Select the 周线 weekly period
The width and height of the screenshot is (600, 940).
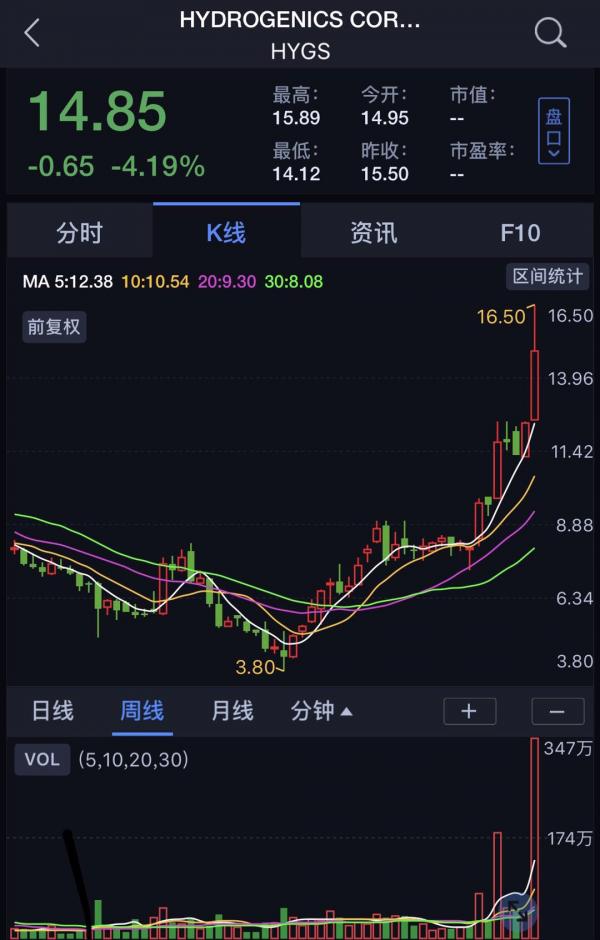tap(142, 711)
